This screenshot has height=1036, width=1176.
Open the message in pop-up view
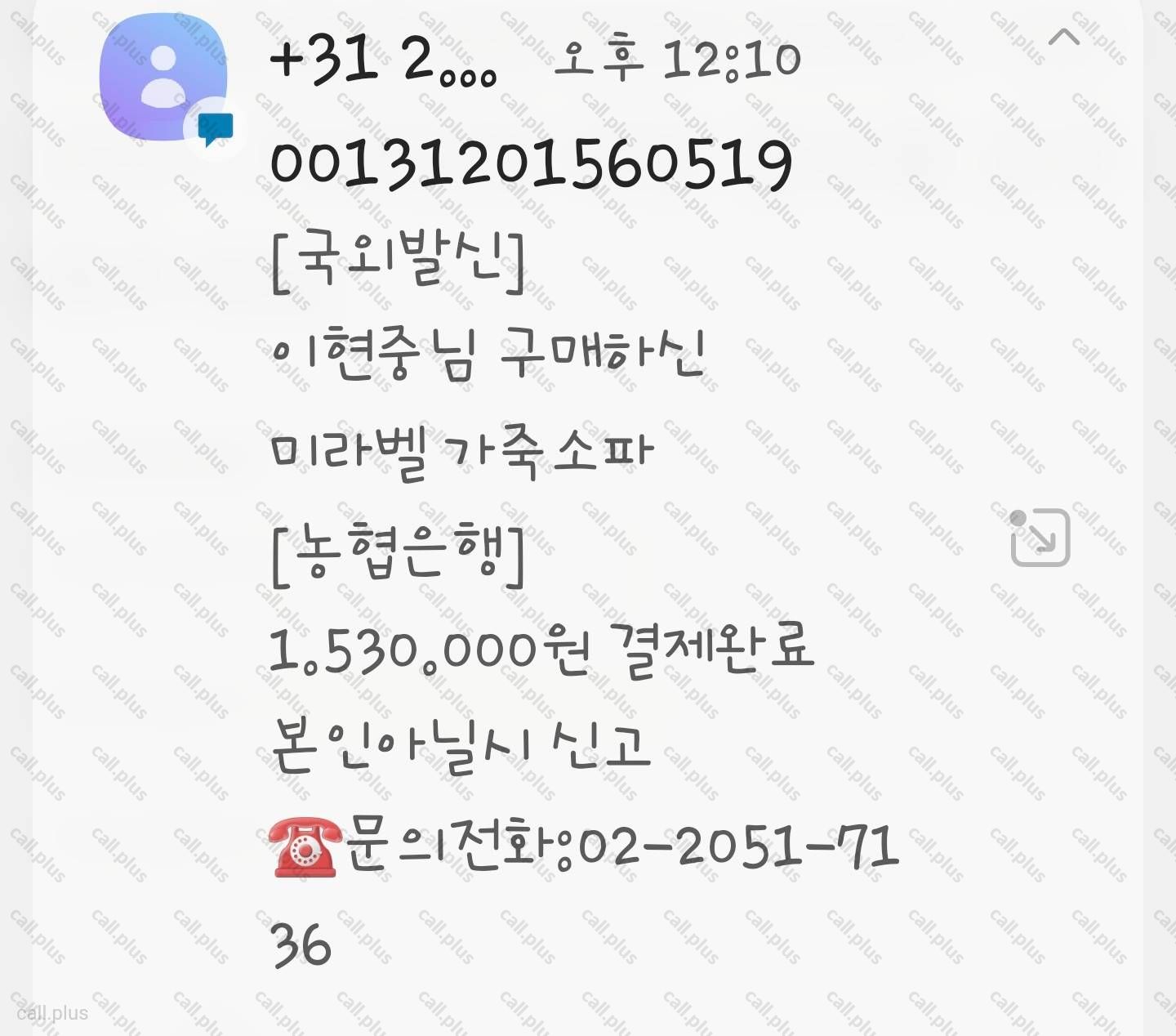click(1040, 537)
